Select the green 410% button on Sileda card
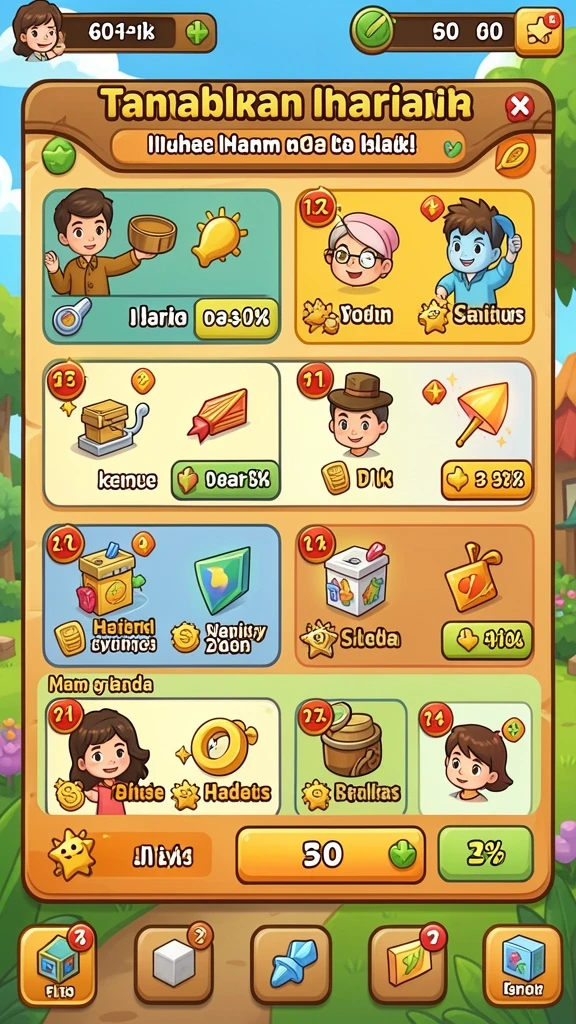This screenshot has width=576, height=1024. coord(487,640)
